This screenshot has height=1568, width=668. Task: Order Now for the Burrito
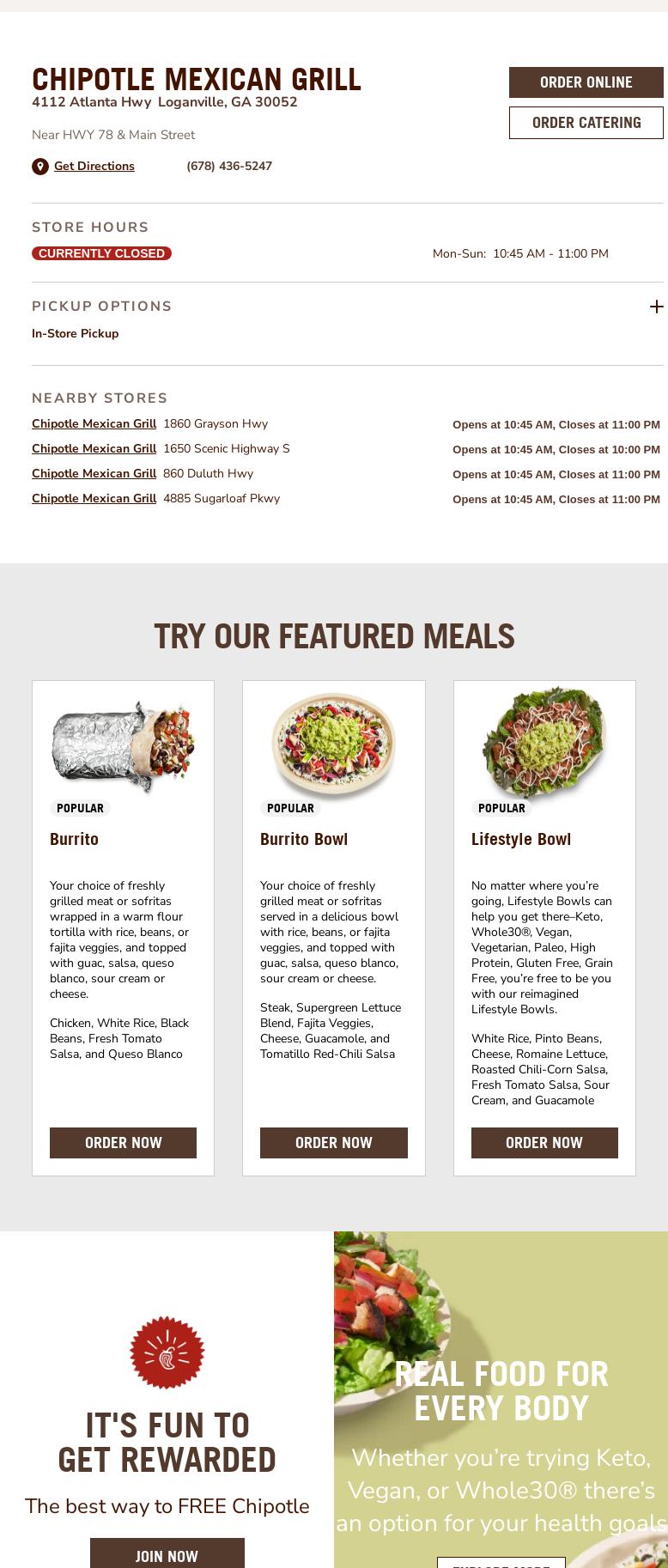[x=123, y=1143]
